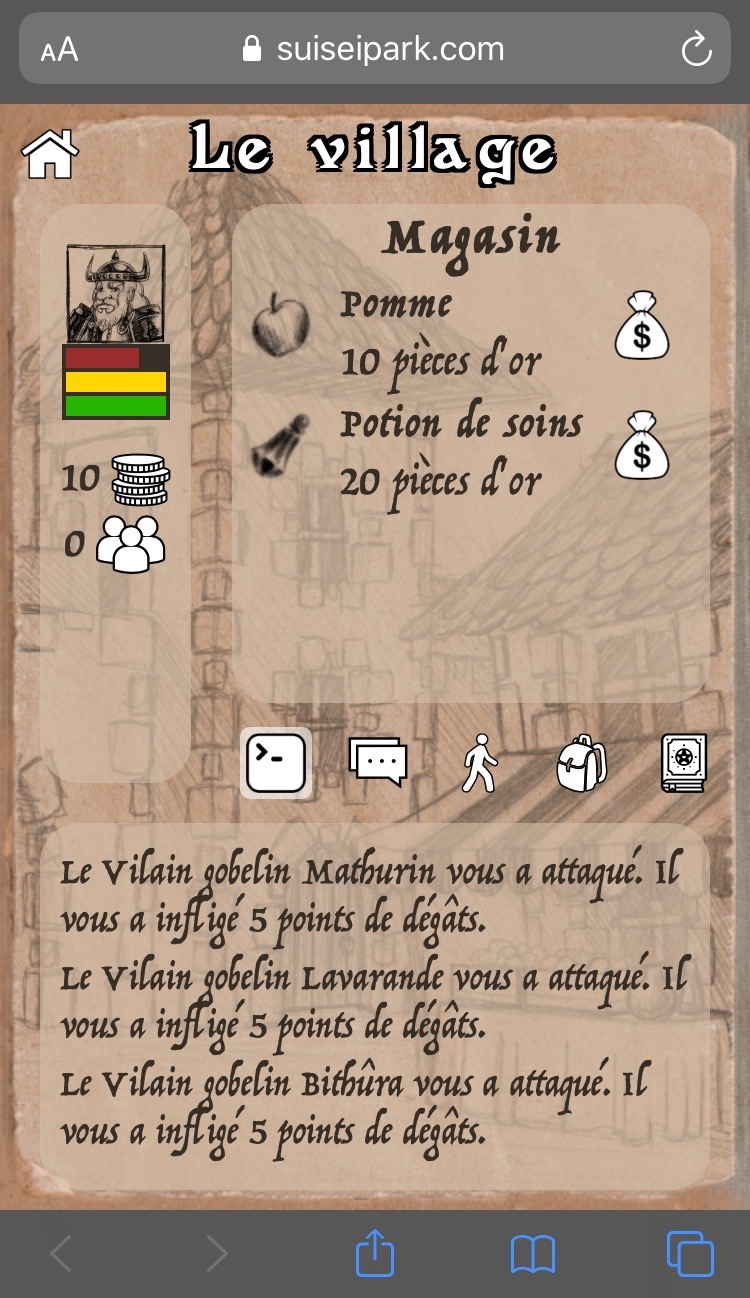Open the spellbook tab
This screenshot has height=1298, width=750.
(x=684, y=763)
